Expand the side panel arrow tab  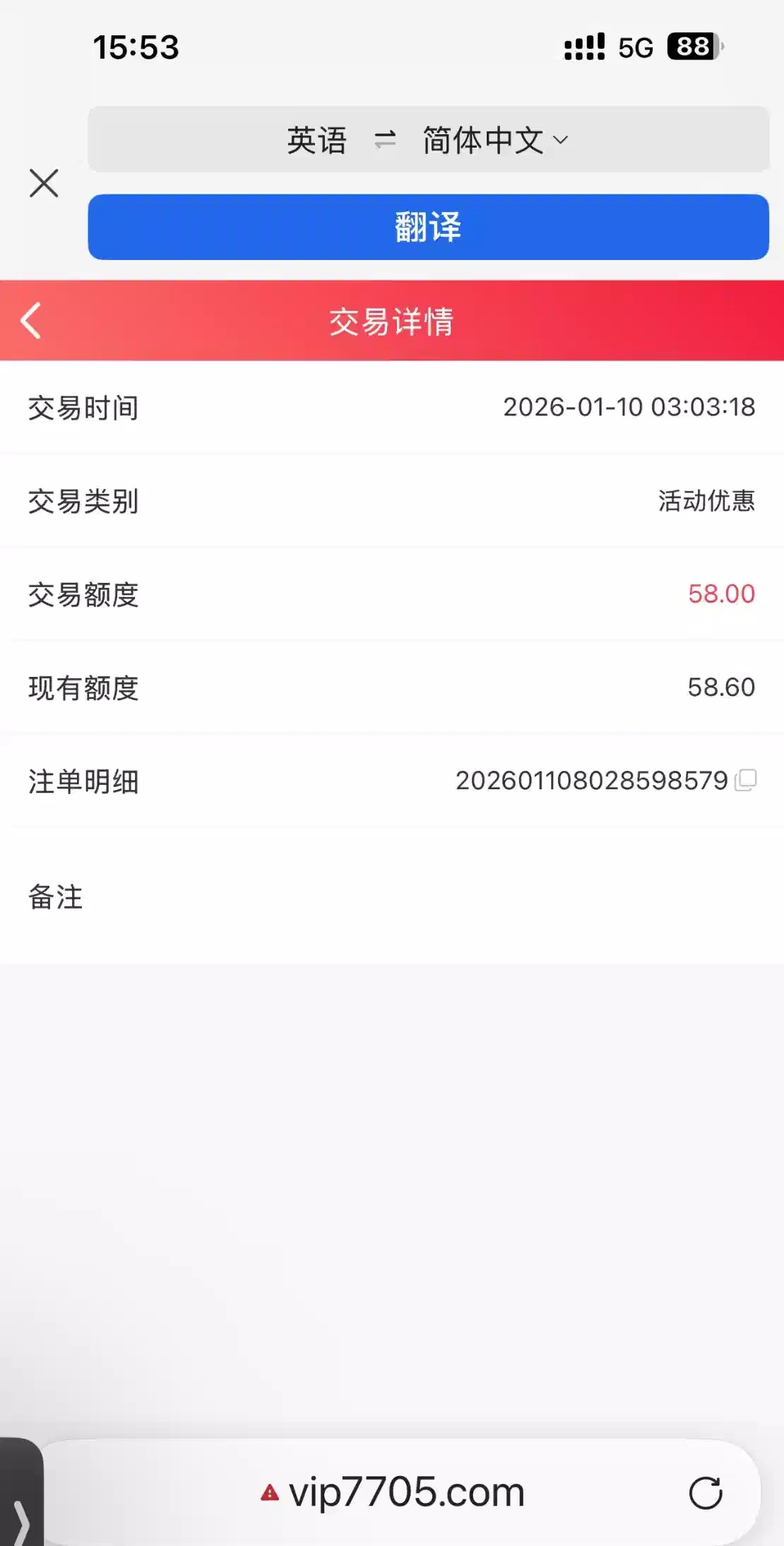point(21,1519)
